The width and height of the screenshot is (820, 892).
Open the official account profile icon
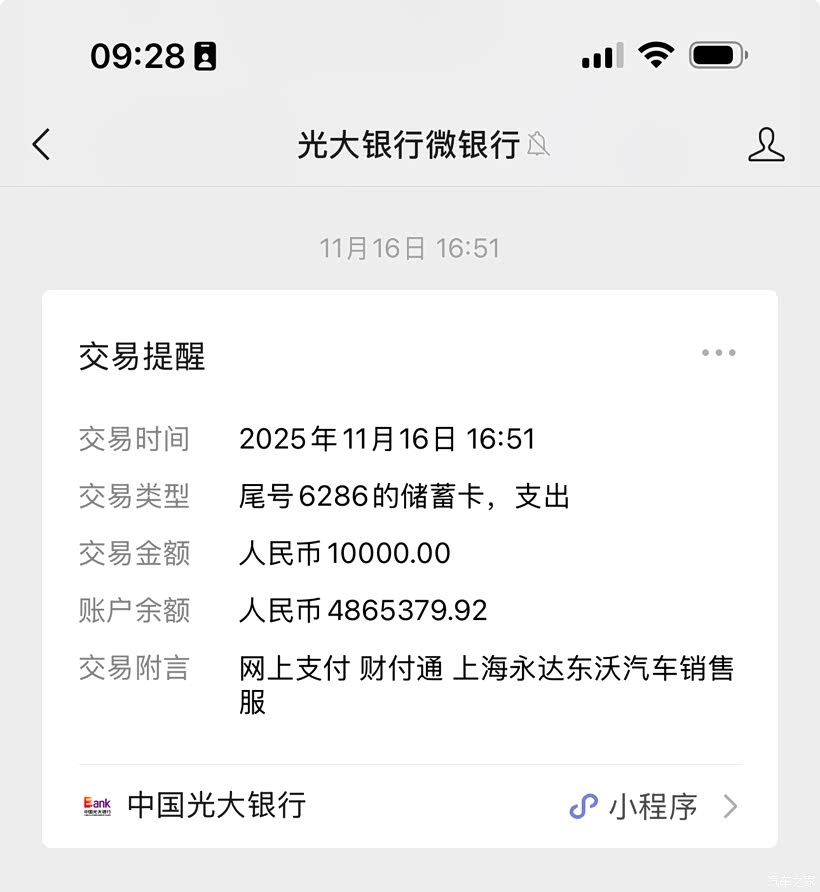tap(766, 145)
